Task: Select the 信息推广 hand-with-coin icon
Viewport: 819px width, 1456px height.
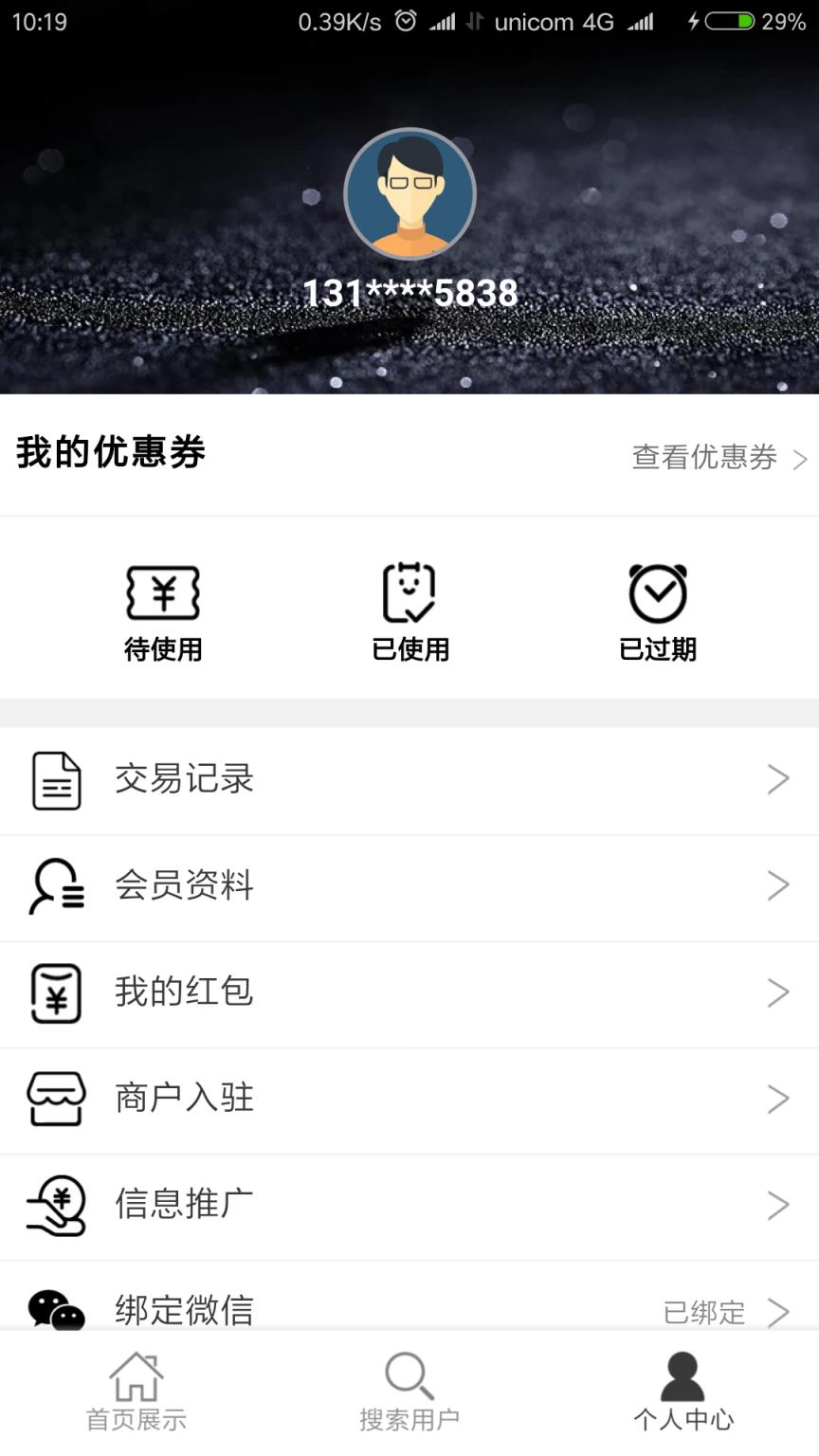Action: 57,1205
